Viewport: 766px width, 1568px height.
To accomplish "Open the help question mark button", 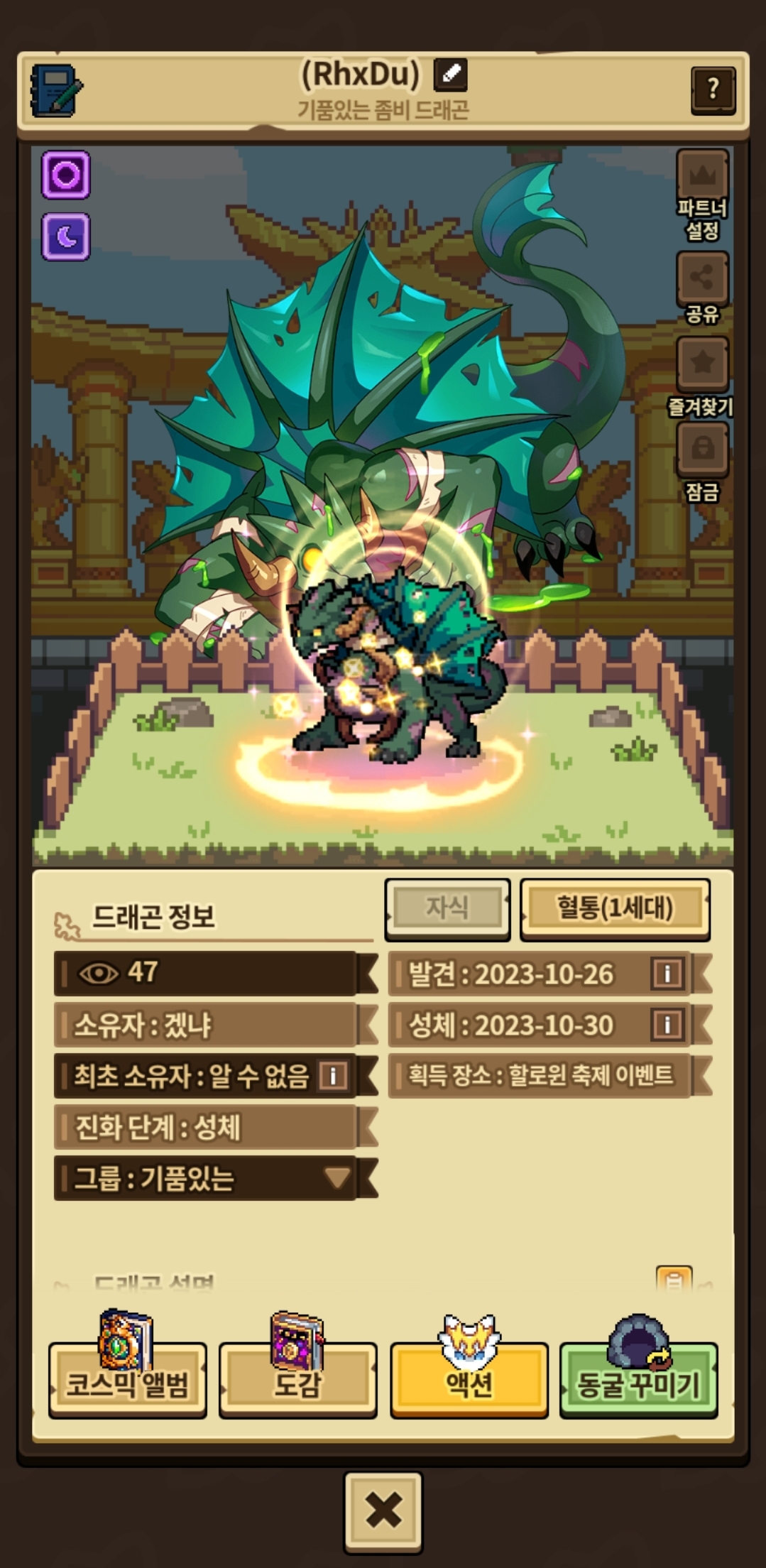I will click(x=712, y=89).
